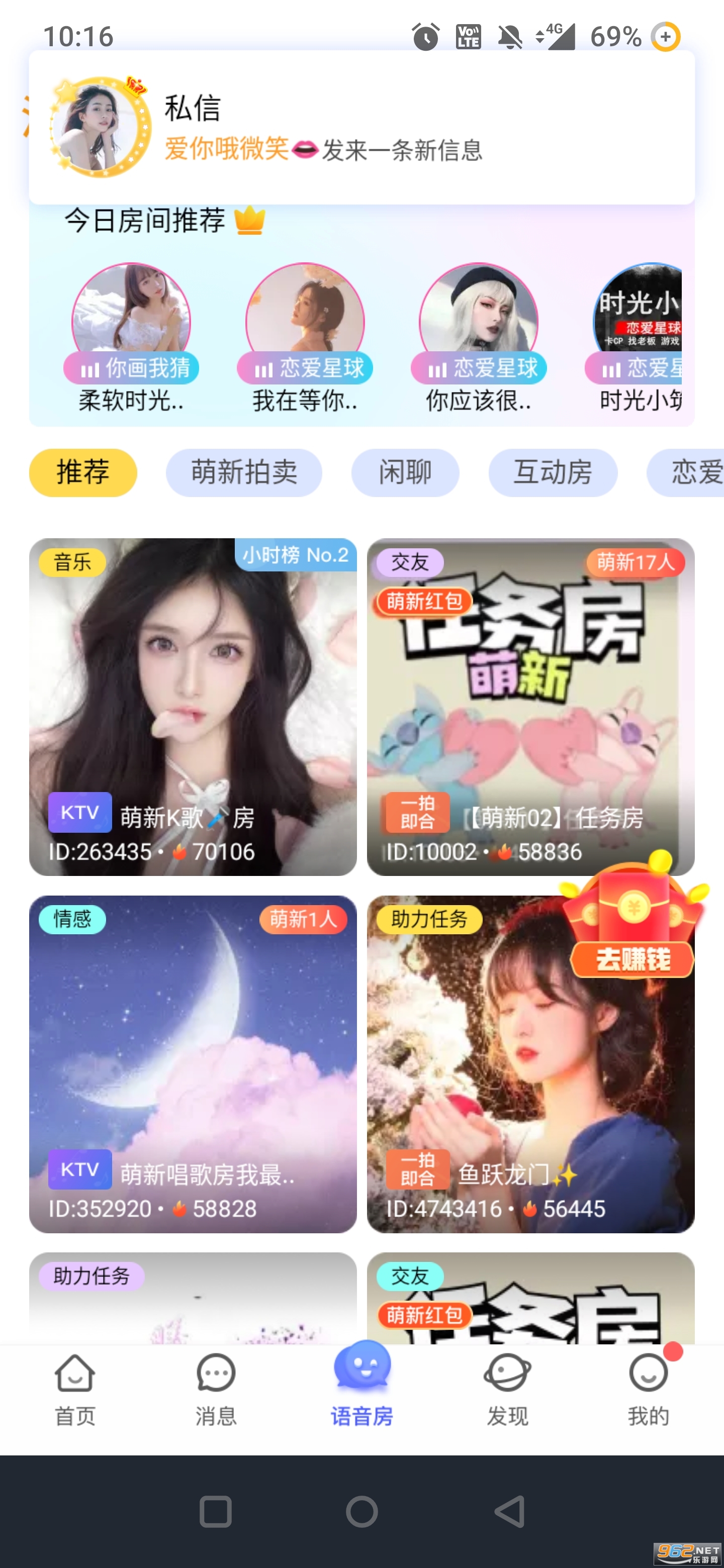Select the 推荐 category chip

83,472
